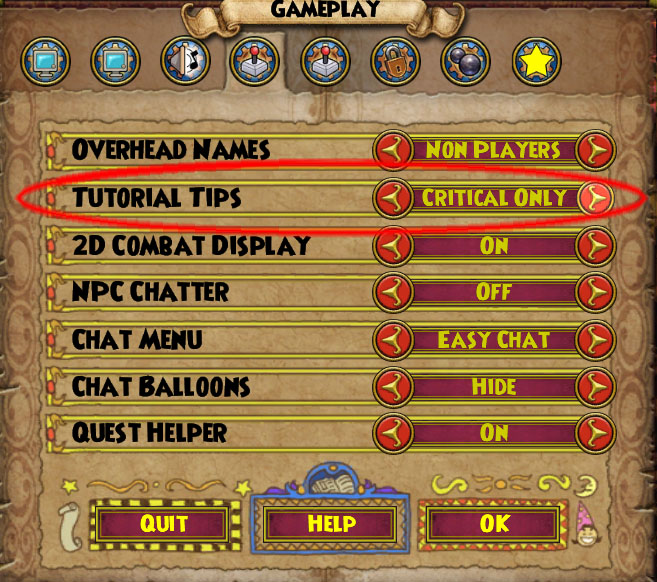657x582 pixels.
Task: Open the Help button
Action: [x=330, y=524]
